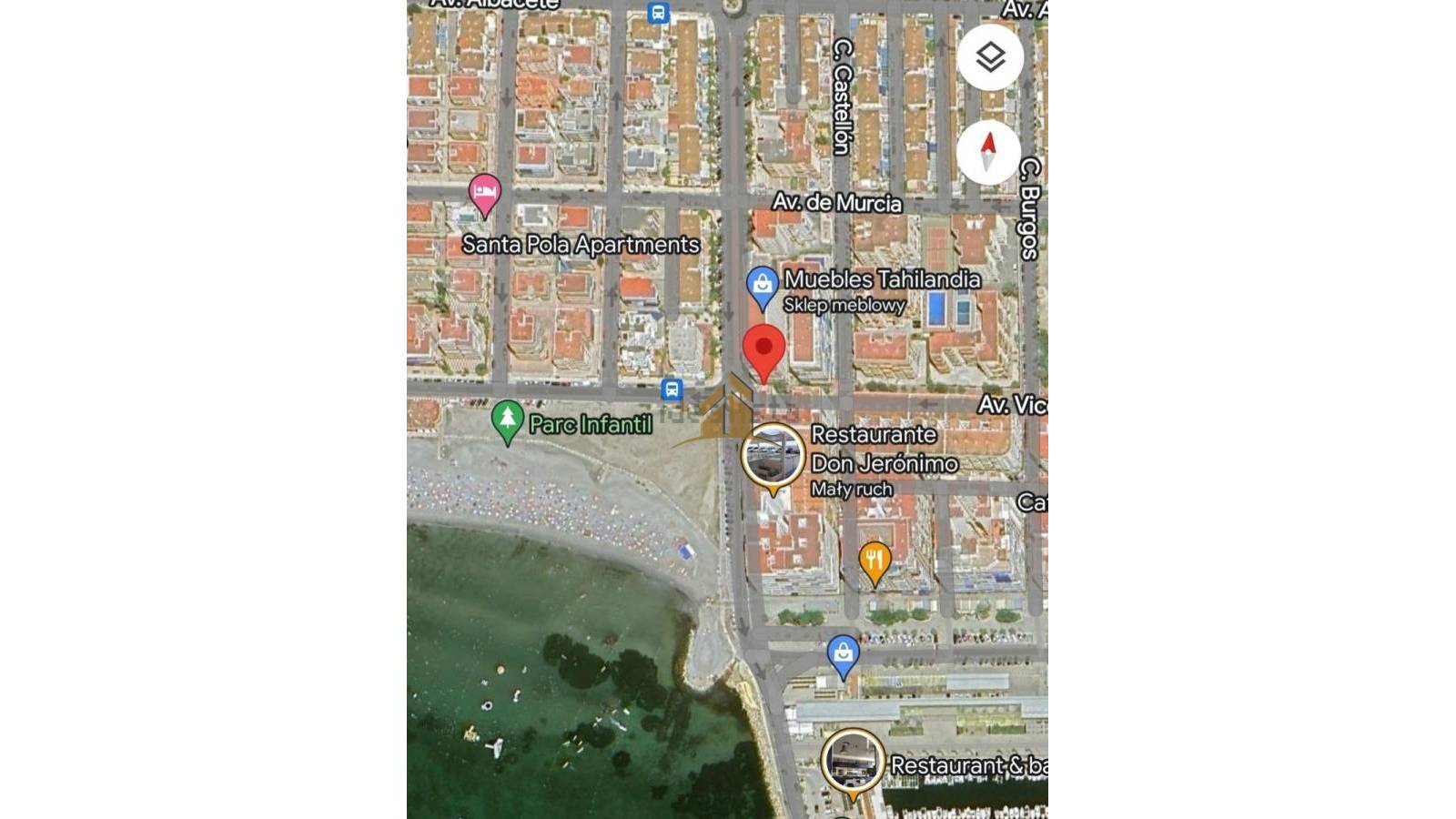Tap the bus stop icon near Parc Infantil
Image resolution: width=1456 pixels, height=819 pixels.
pos(672,389)
